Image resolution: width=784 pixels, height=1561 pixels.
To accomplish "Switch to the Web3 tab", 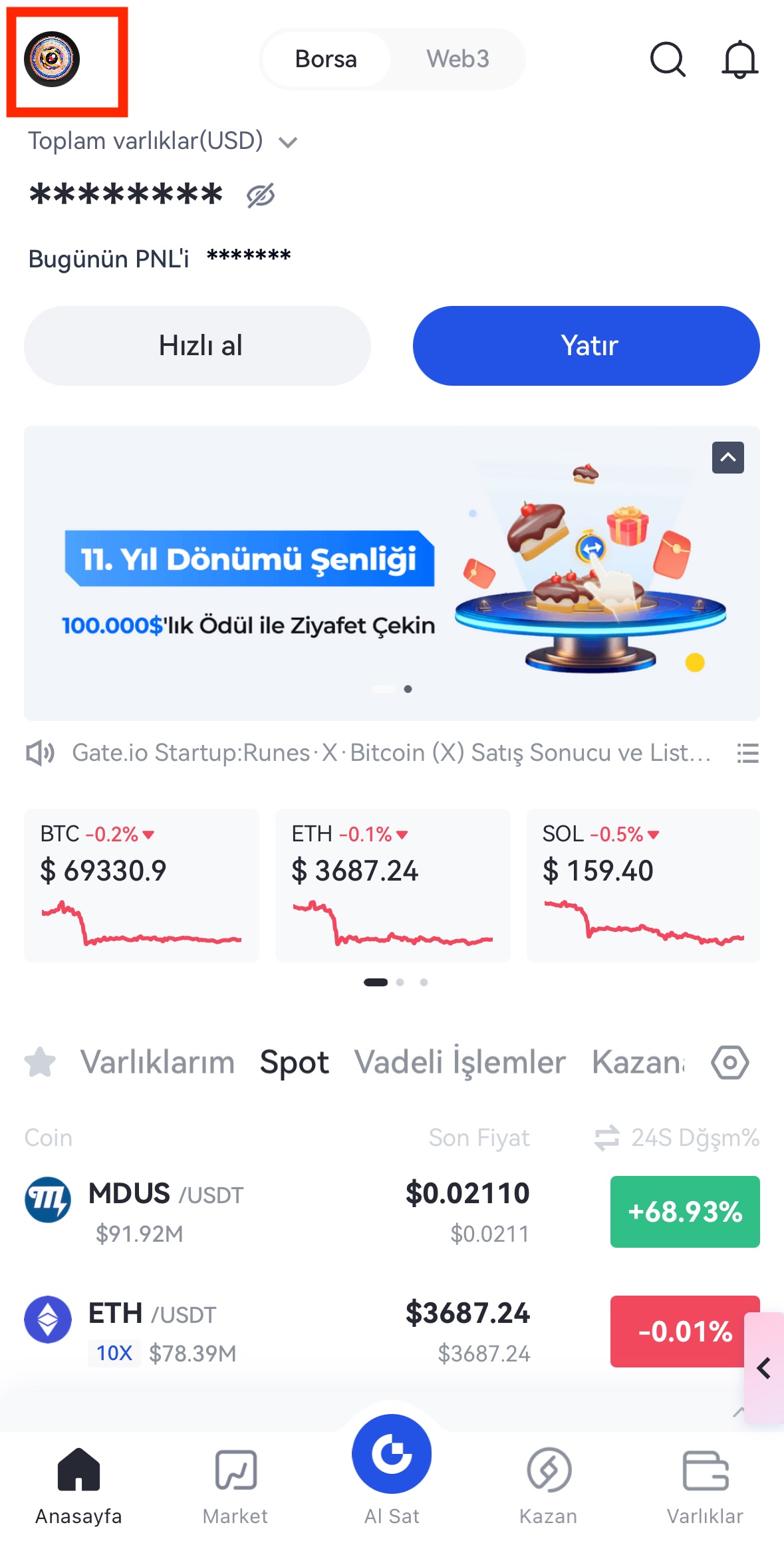I will [x=457, y=59].
